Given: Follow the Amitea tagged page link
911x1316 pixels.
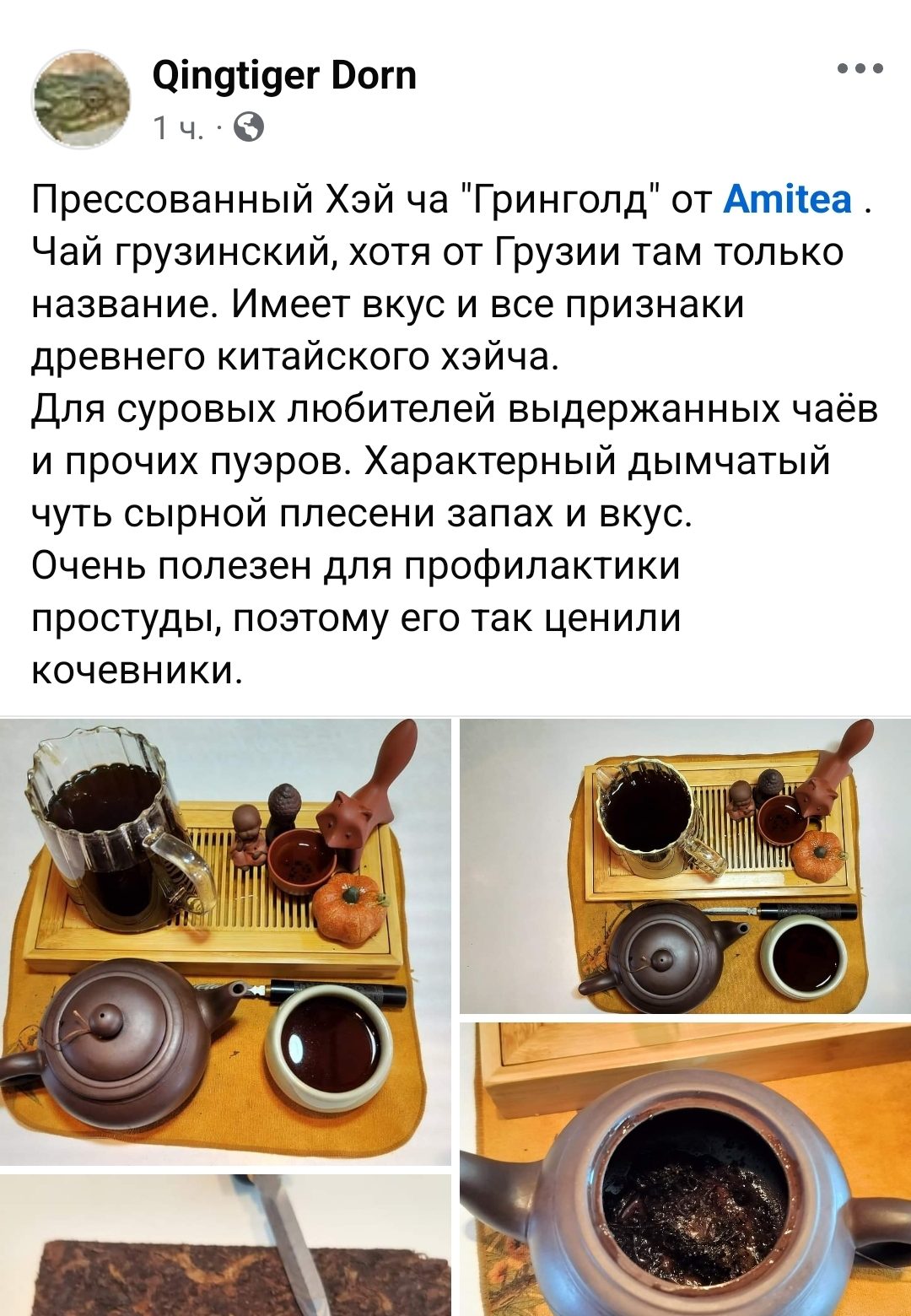Looking at the screenshot, I should coord(787,200).
